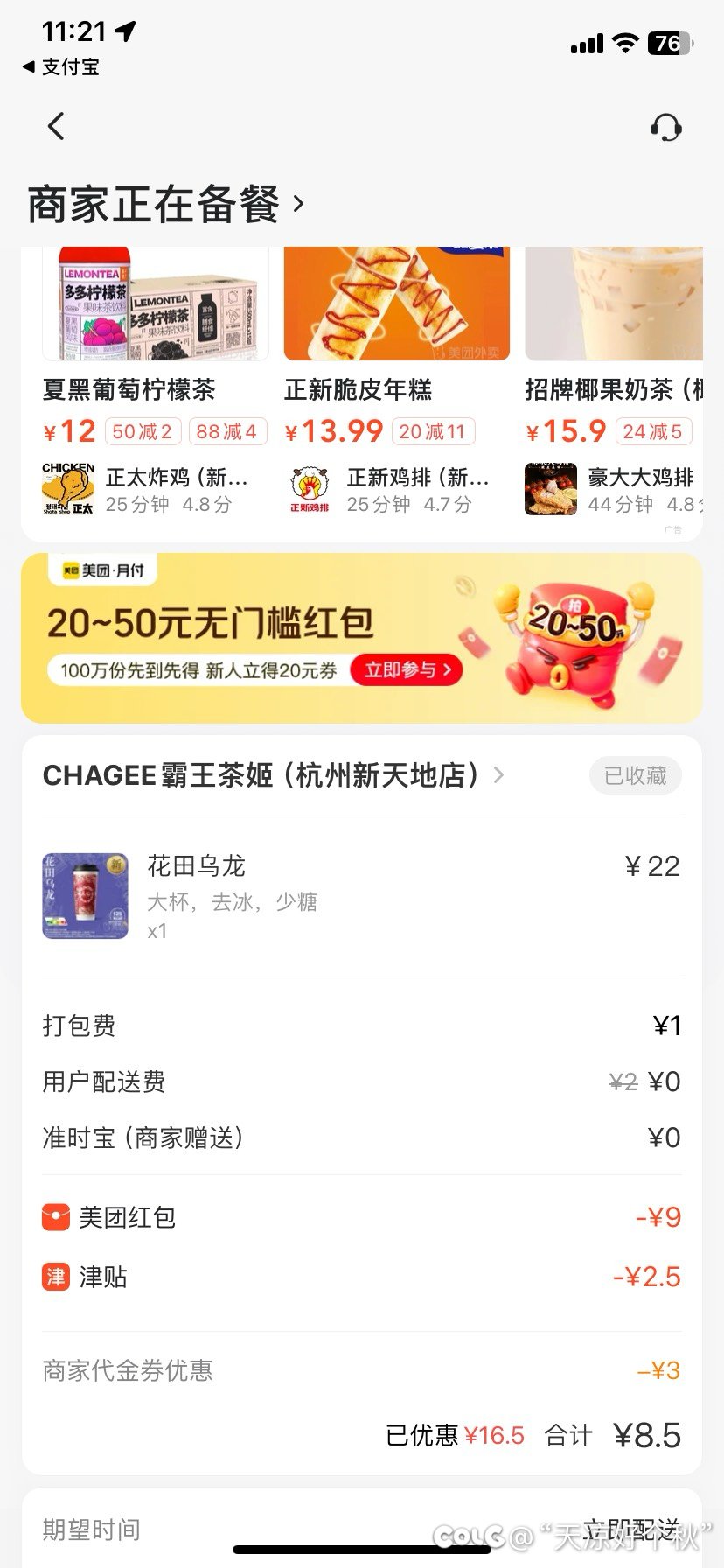Return to 支付宝 app
The height and width of the screenshot is (1568, 724).
tap(61, 67)
